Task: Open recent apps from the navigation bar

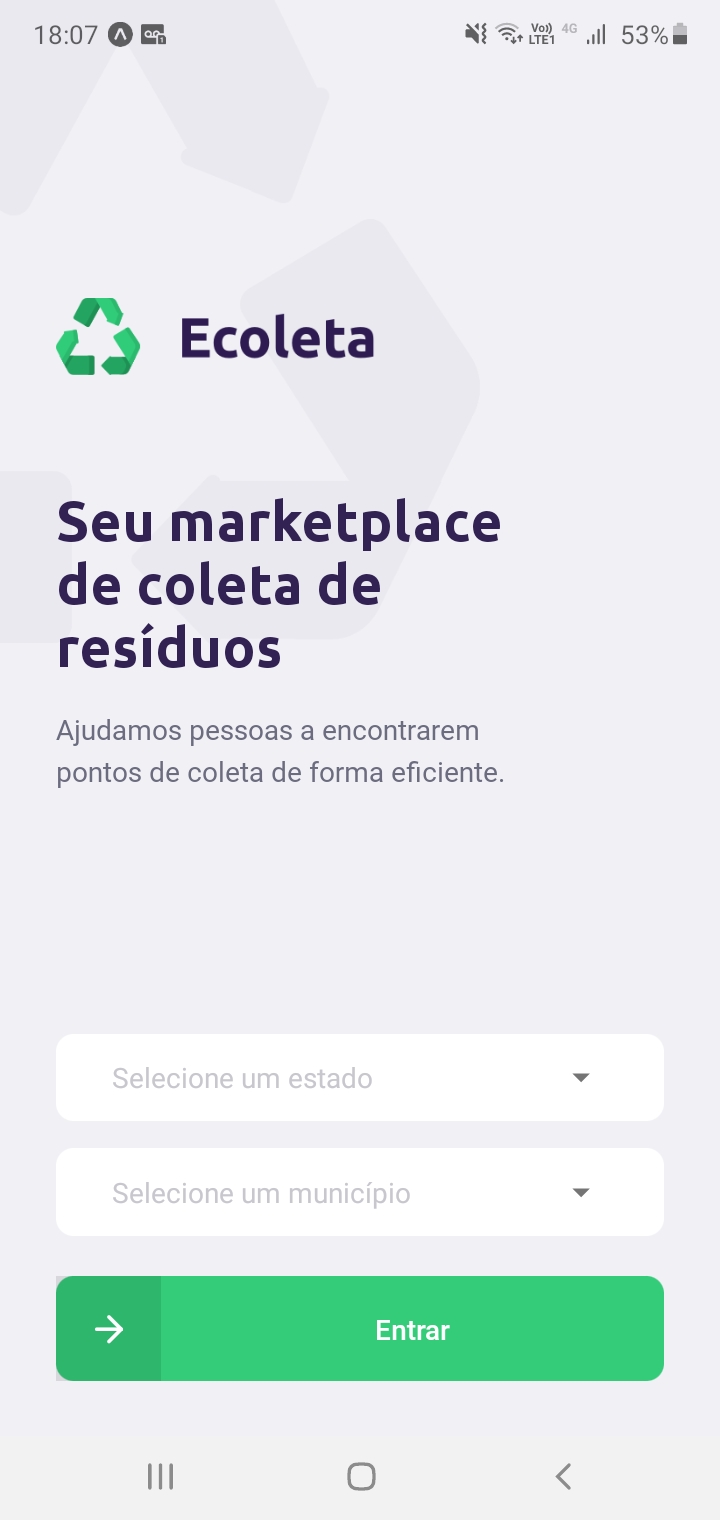Action: coord(160,1476)
